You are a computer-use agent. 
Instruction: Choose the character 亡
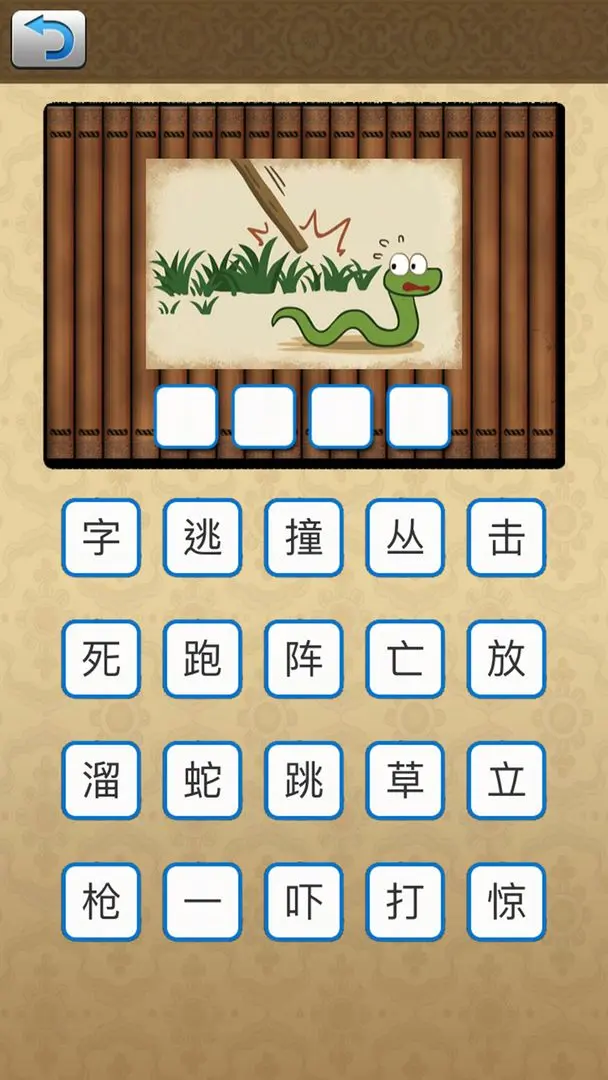404,660
